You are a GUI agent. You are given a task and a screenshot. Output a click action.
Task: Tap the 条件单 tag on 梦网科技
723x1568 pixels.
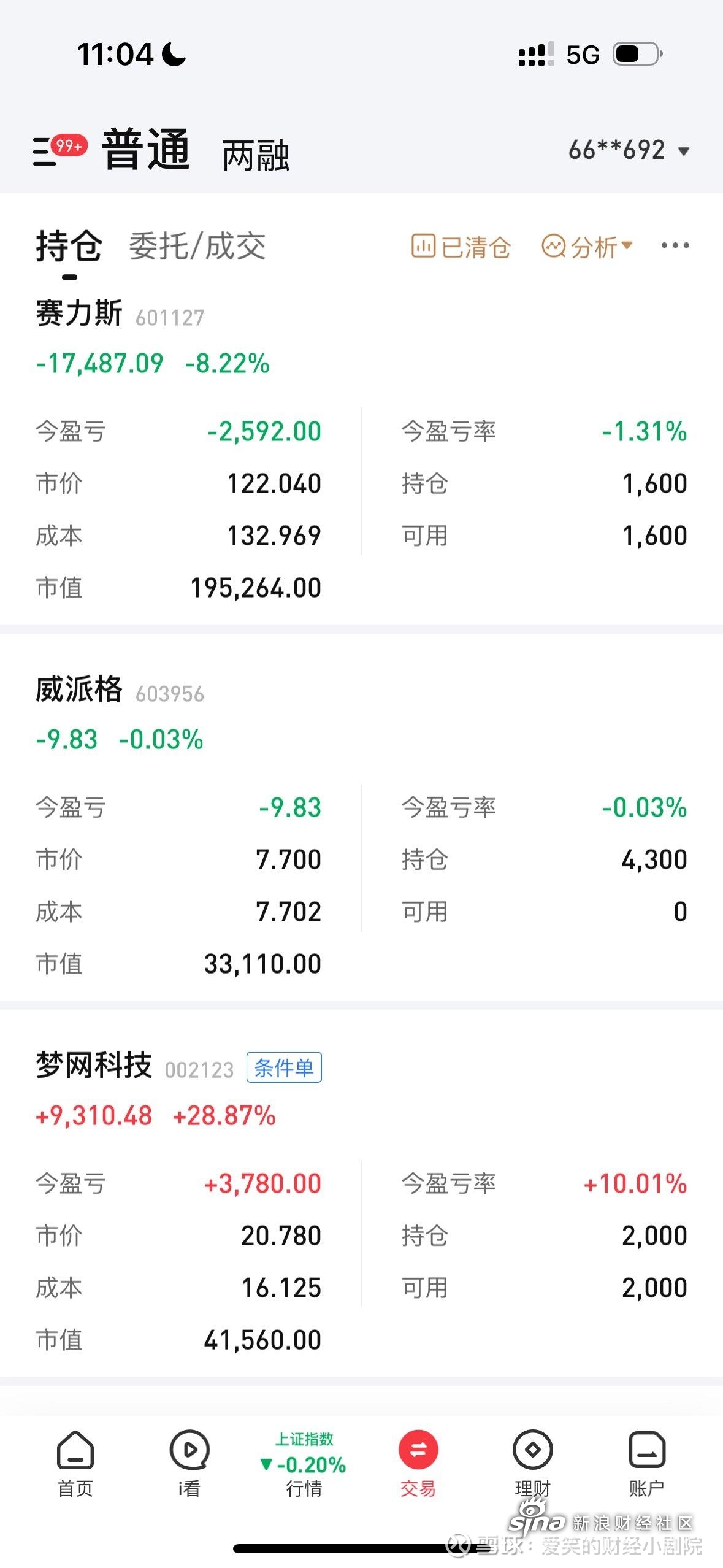(284, 1067)
